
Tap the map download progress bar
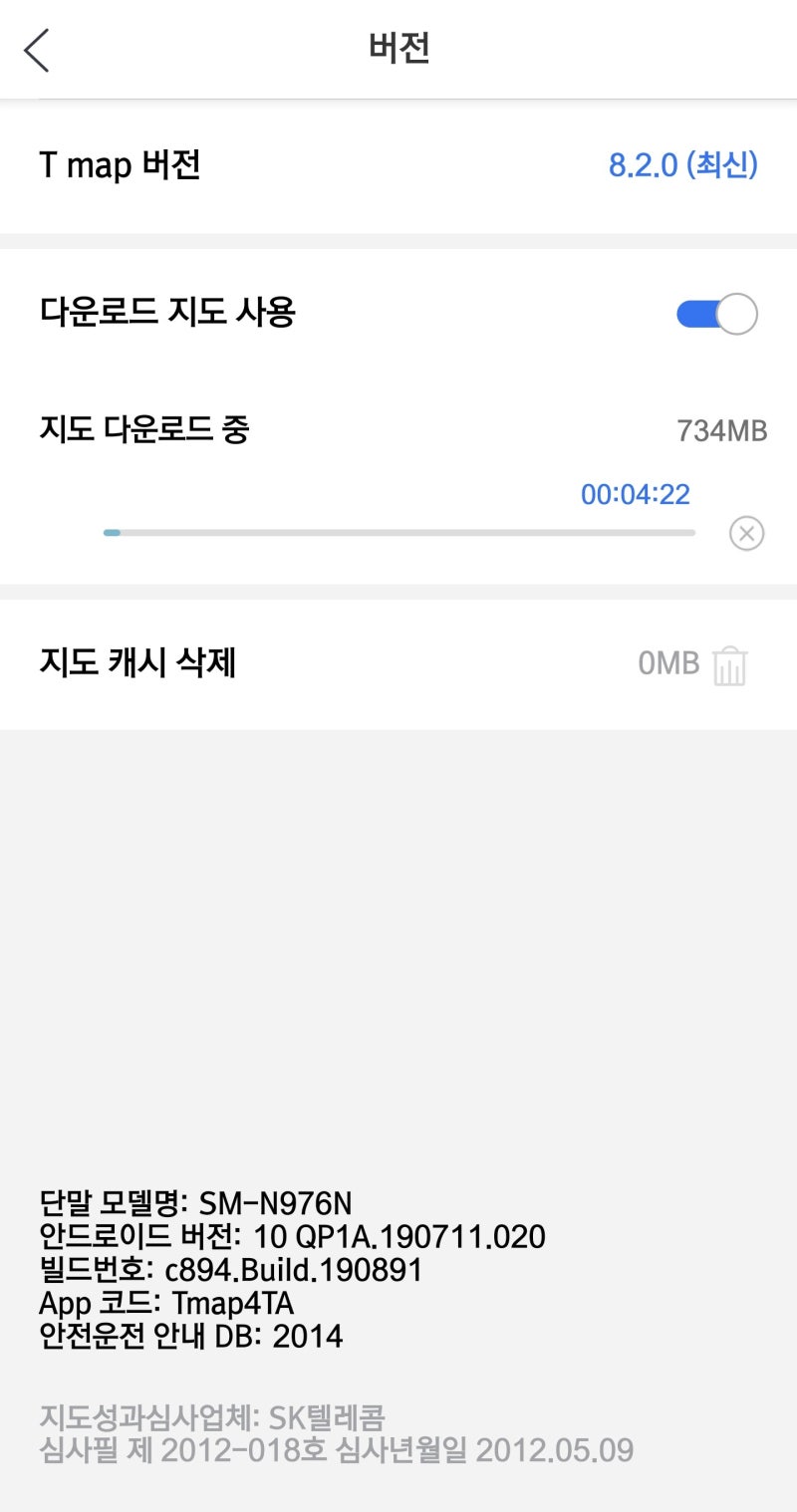(398, 533)
